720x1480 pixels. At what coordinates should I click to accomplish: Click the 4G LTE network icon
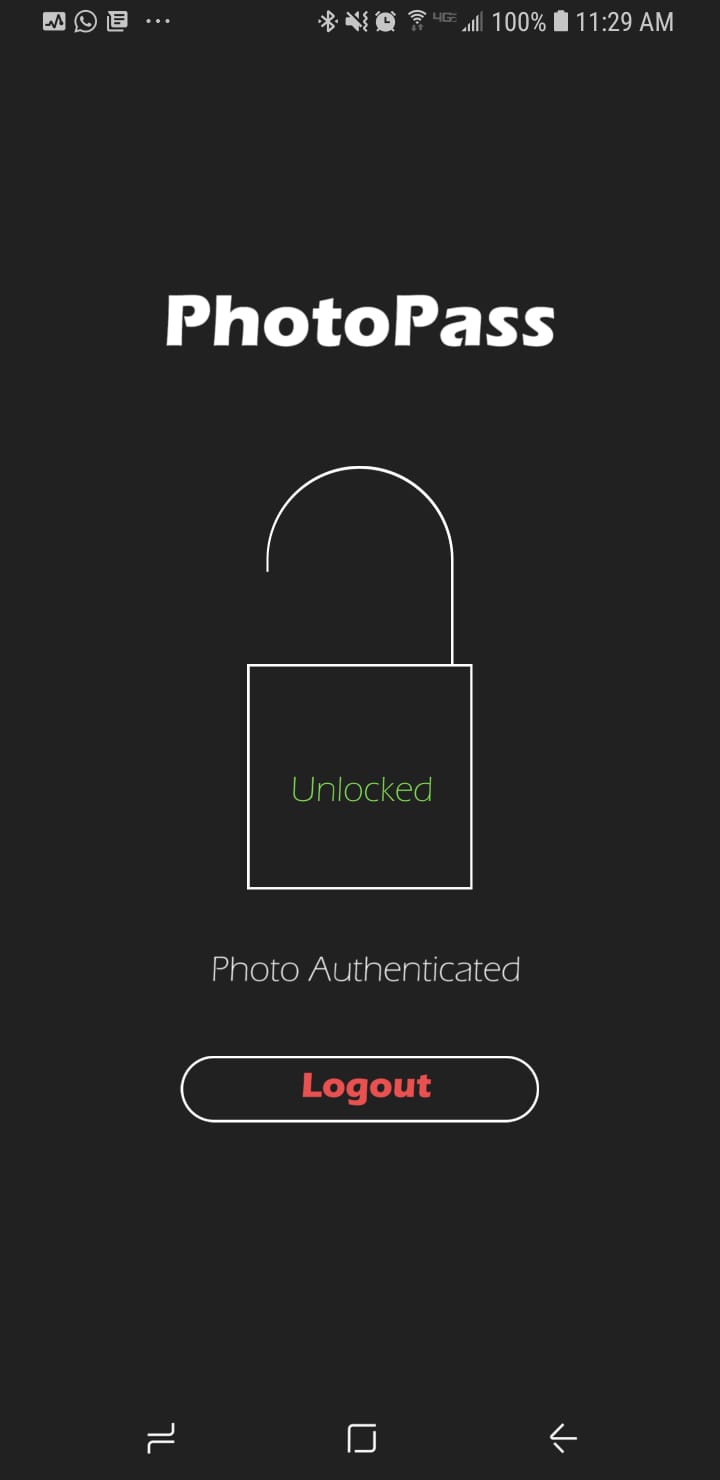443,17
